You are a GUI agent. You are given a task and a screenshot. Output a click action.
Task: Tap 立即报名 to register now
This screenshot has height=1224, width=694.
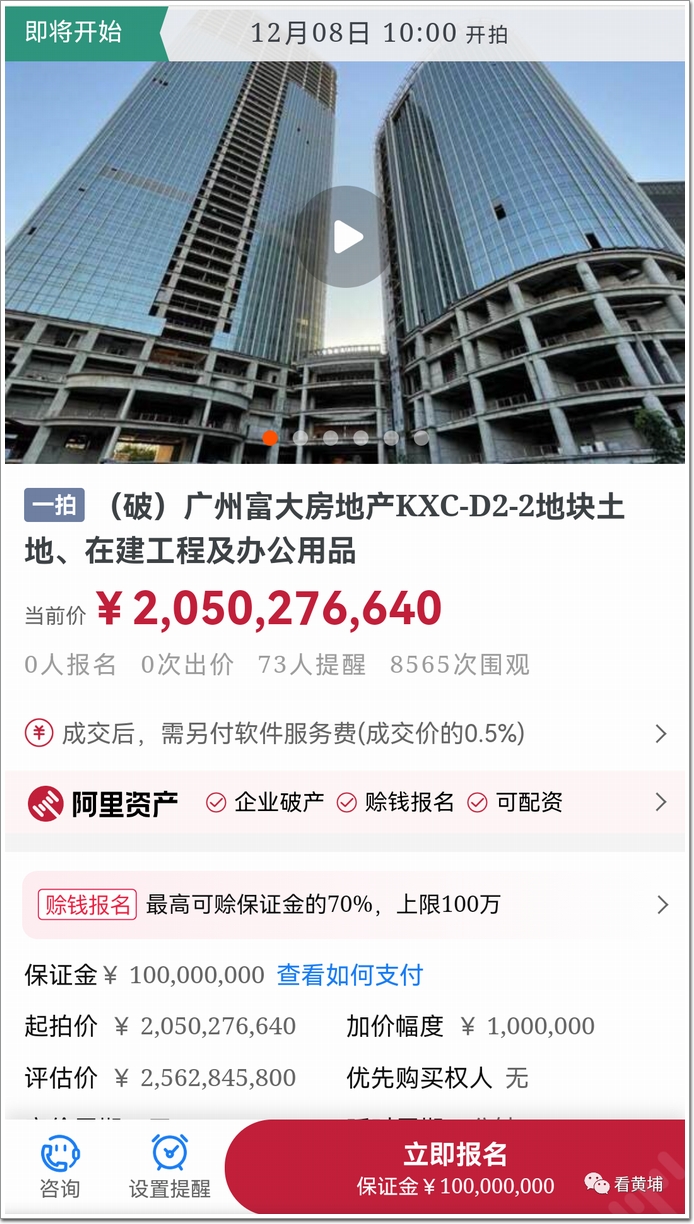click(x=455, y=1168)
